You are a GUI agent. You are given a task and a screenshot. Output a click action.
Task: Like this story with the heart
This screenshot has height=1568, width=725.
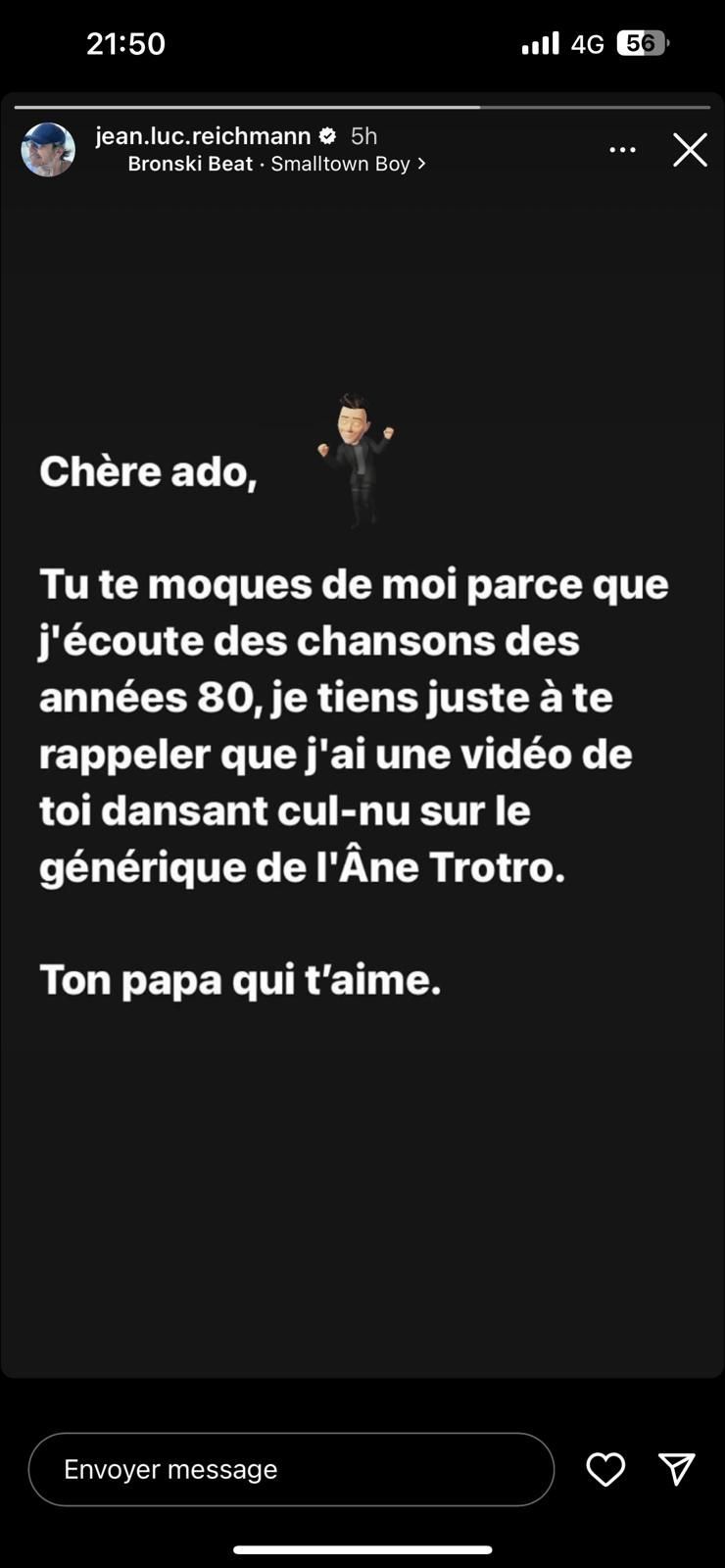point(605,1469)
